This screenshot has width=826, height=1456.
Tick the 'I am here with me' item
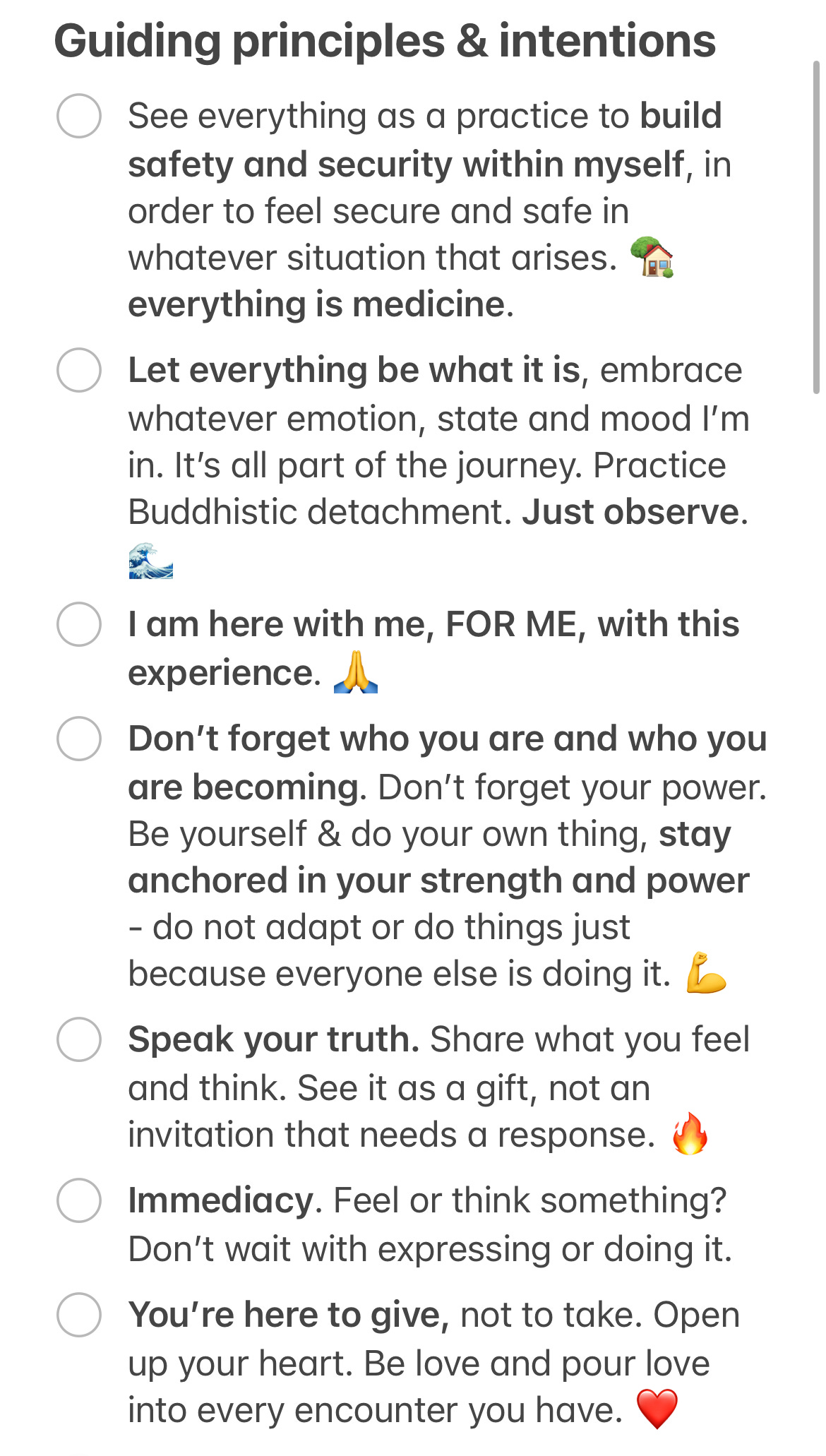pos(79,624)
